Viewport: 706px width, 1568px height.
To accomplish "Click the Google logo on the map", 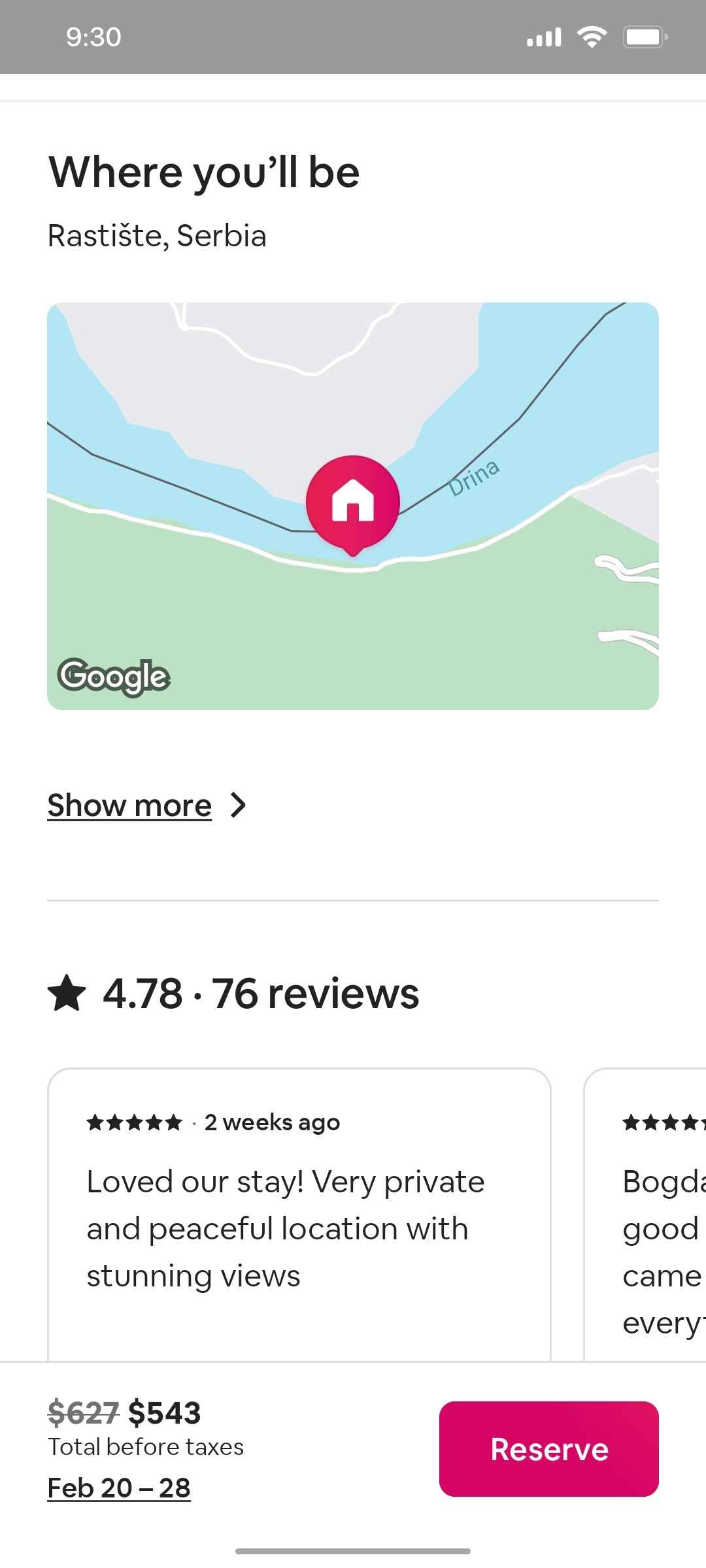I will (112, 677).
